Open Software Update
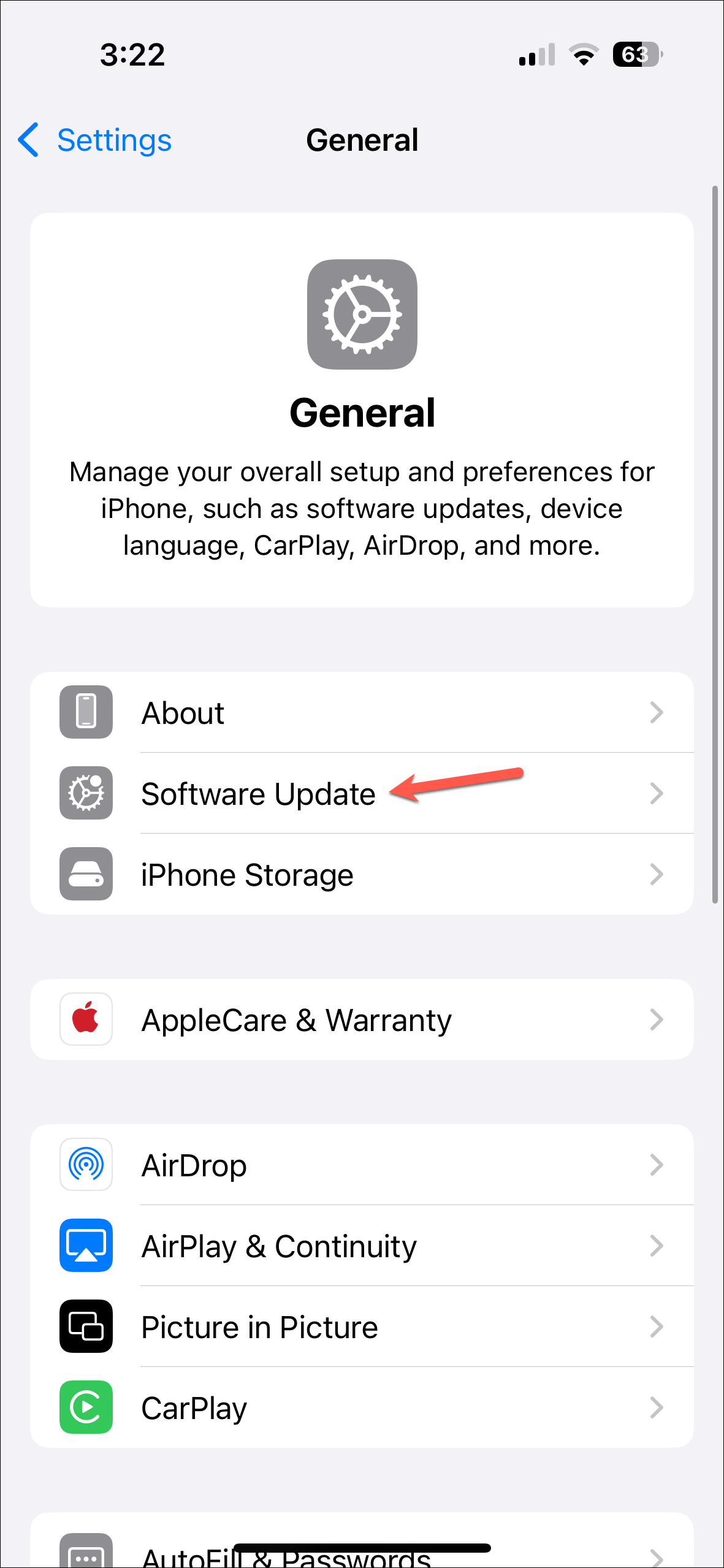The height and width of the screenshot is (1568, 724). (362, 794)
